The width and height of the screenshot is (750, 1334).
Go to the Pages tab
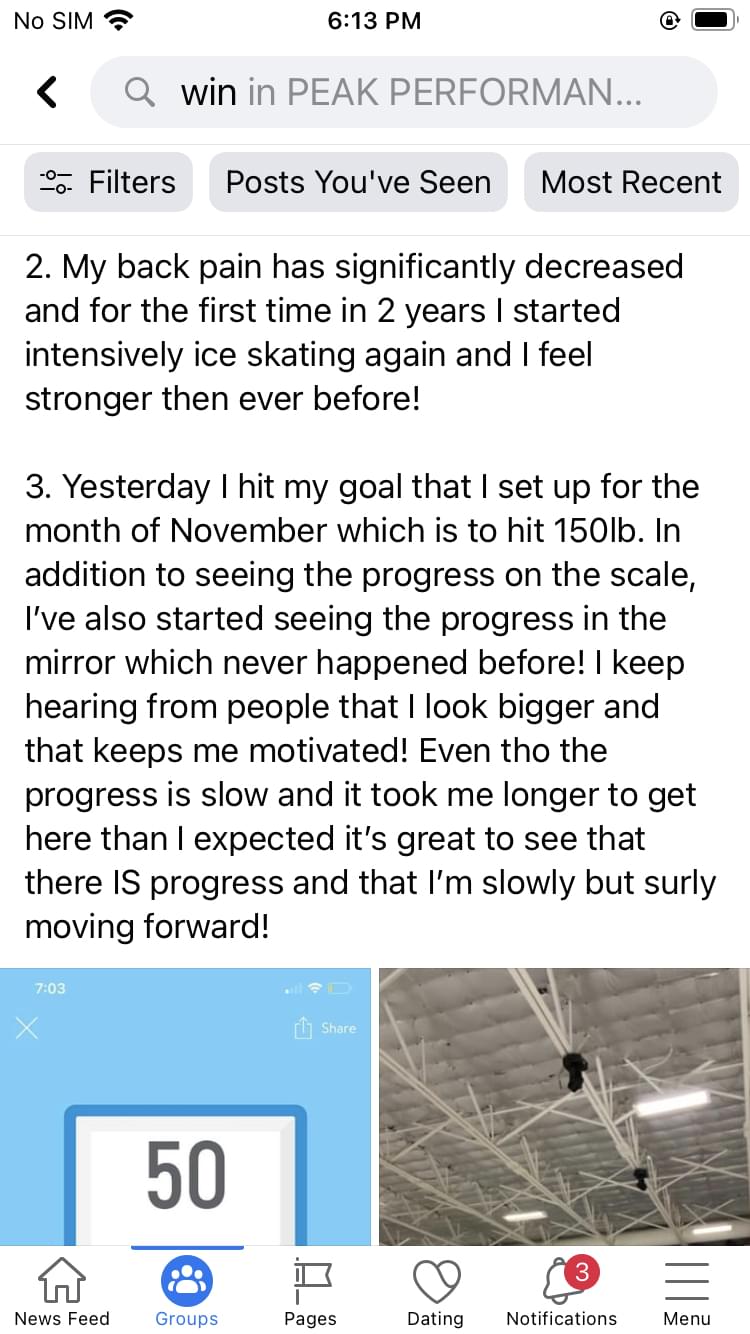311,1291
